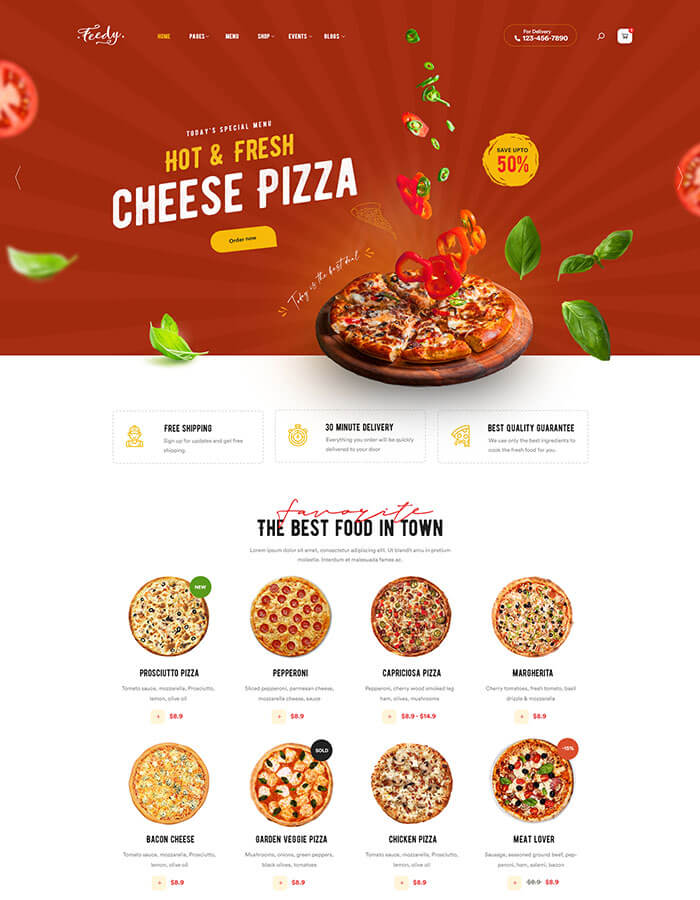
Task: Add Pepperoni to cart with plus
Action: (278, 716)
